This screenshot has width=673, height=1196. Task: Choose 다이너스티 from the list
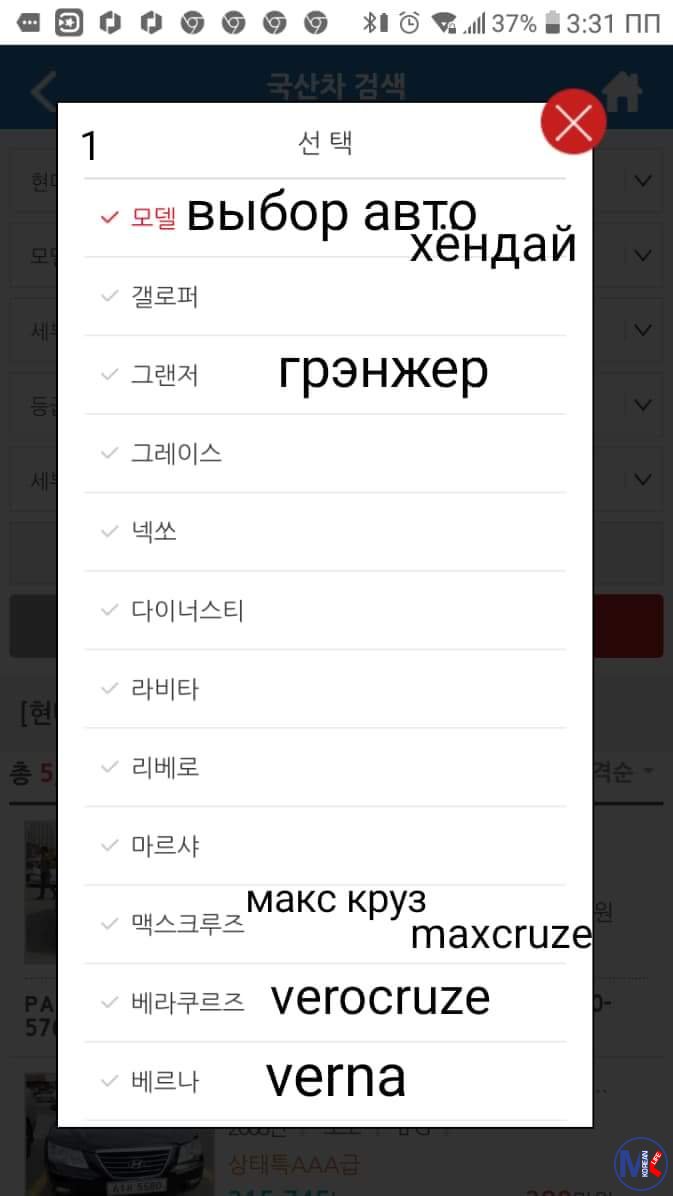[187, 610]
